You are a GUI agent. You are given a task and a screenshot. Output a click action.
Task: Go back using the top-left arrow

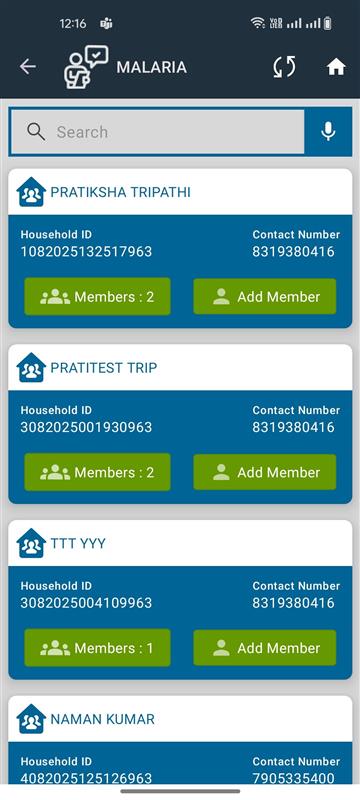pos(28,67)
